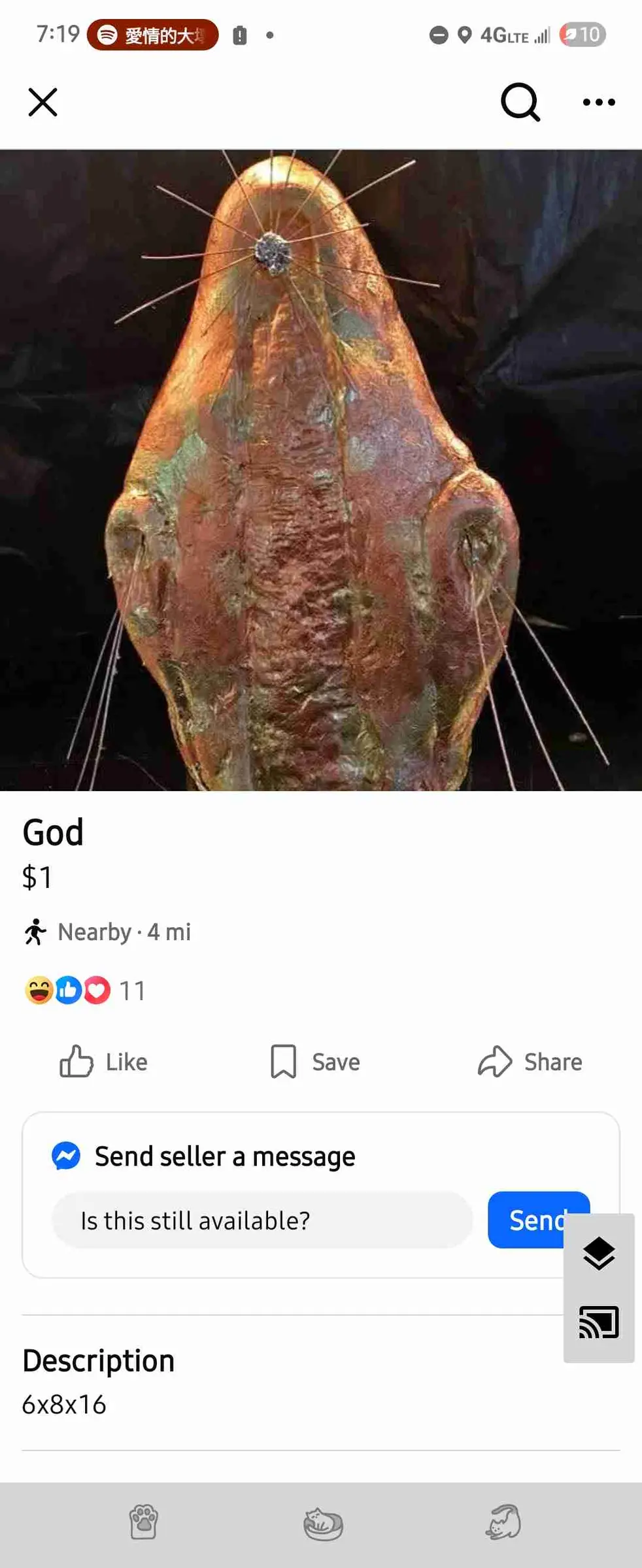642x1568 pixels.
Task: Send the message to the seller
Action: click(526, 1220)
